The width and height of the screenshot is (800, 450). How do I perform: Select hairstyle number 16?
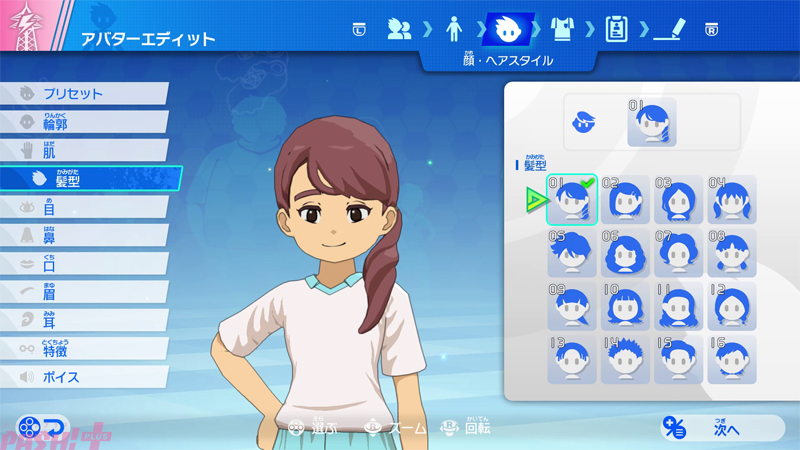(732, 359)
